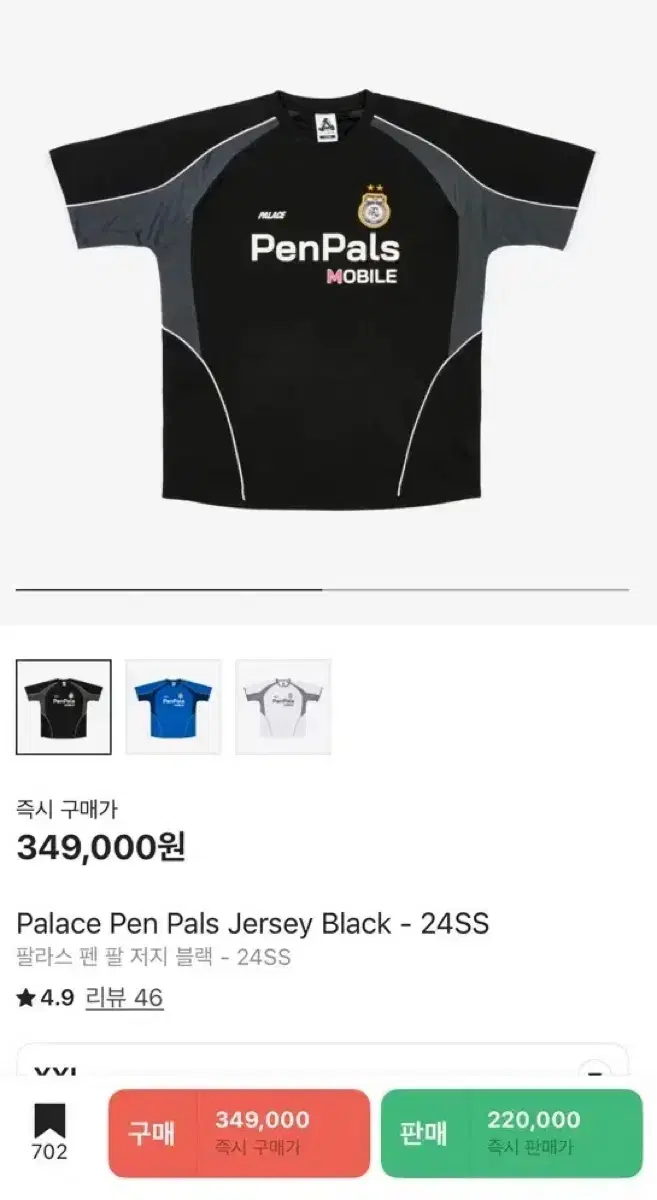Select the black jersey thumbnail

coord(64,707)
